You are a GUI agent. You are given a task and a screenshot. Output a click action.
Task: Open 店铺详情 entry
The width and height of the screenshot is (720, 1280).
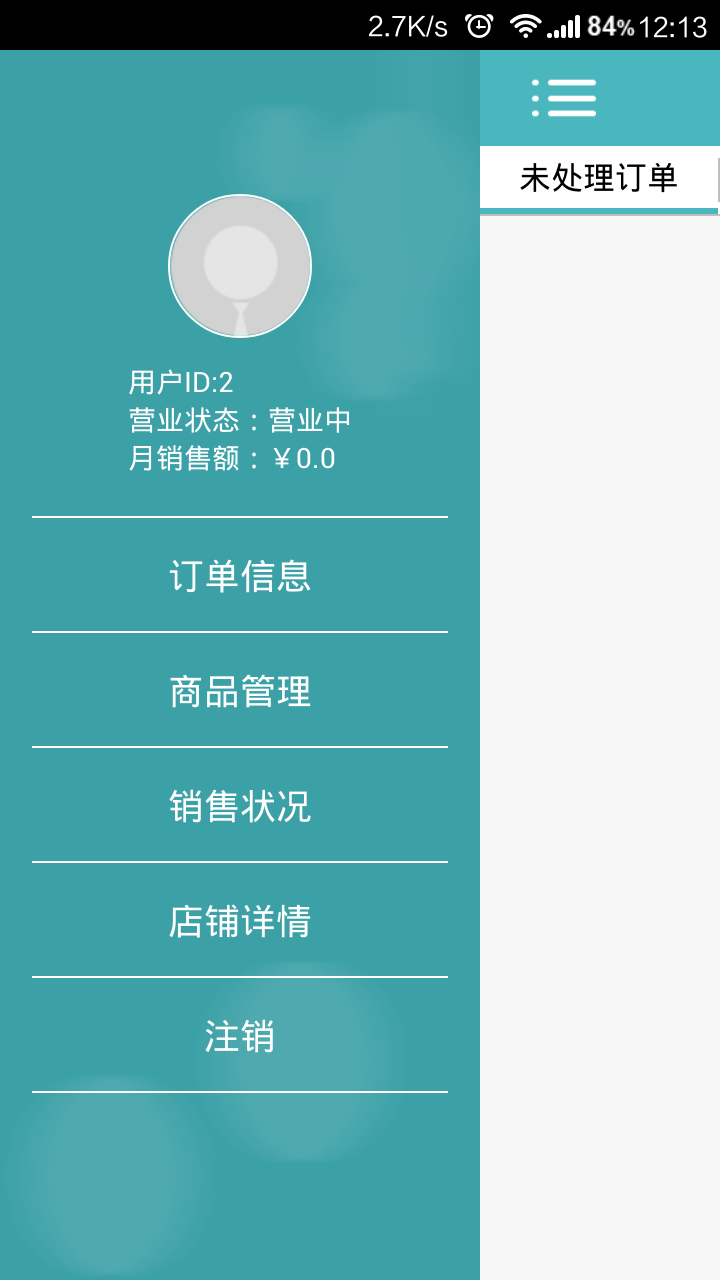coord(240,920)
